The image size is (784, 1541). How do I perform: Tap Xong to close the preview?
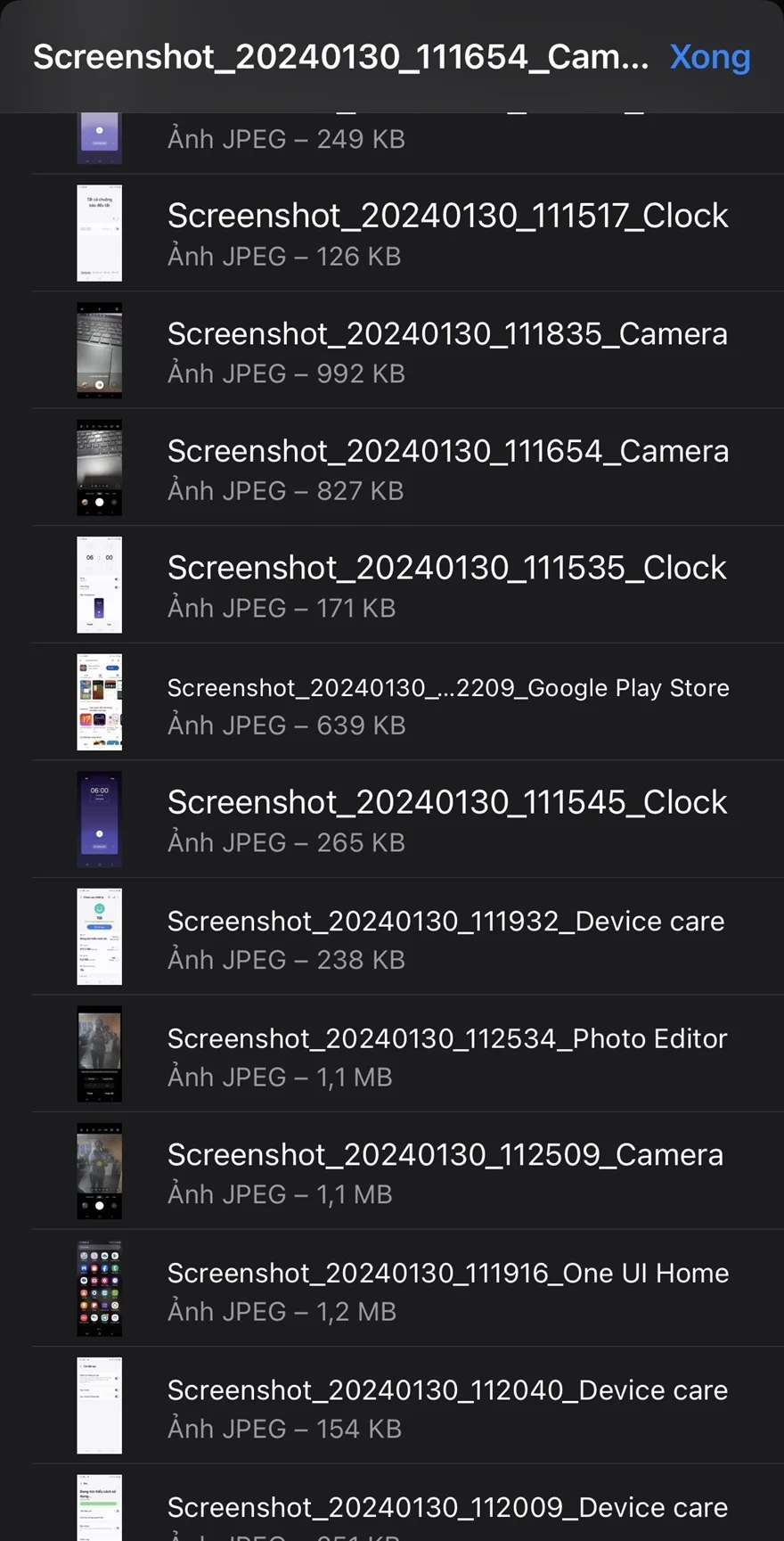[x=709, y=57]
